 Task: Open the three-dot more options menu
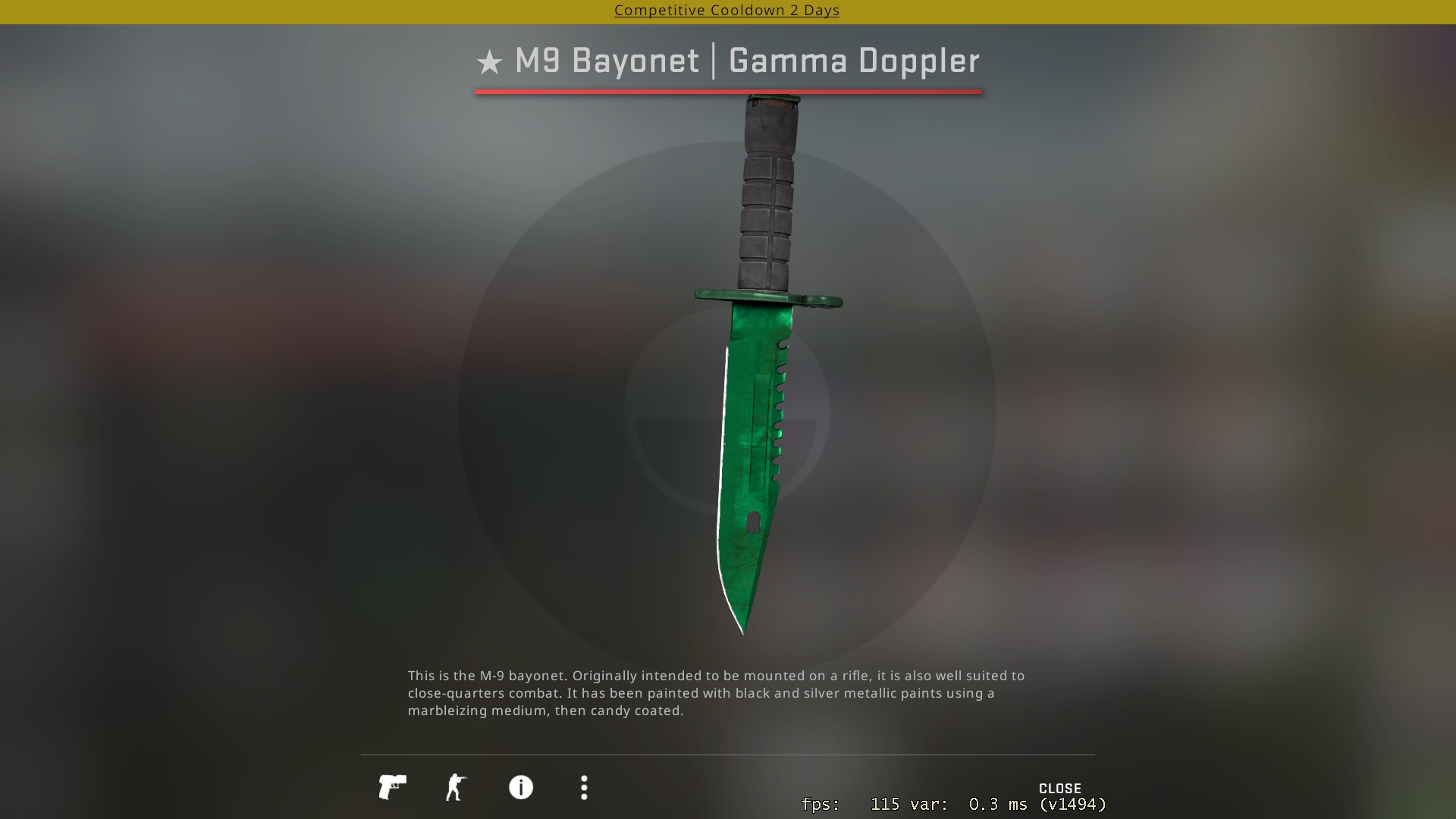584,787
